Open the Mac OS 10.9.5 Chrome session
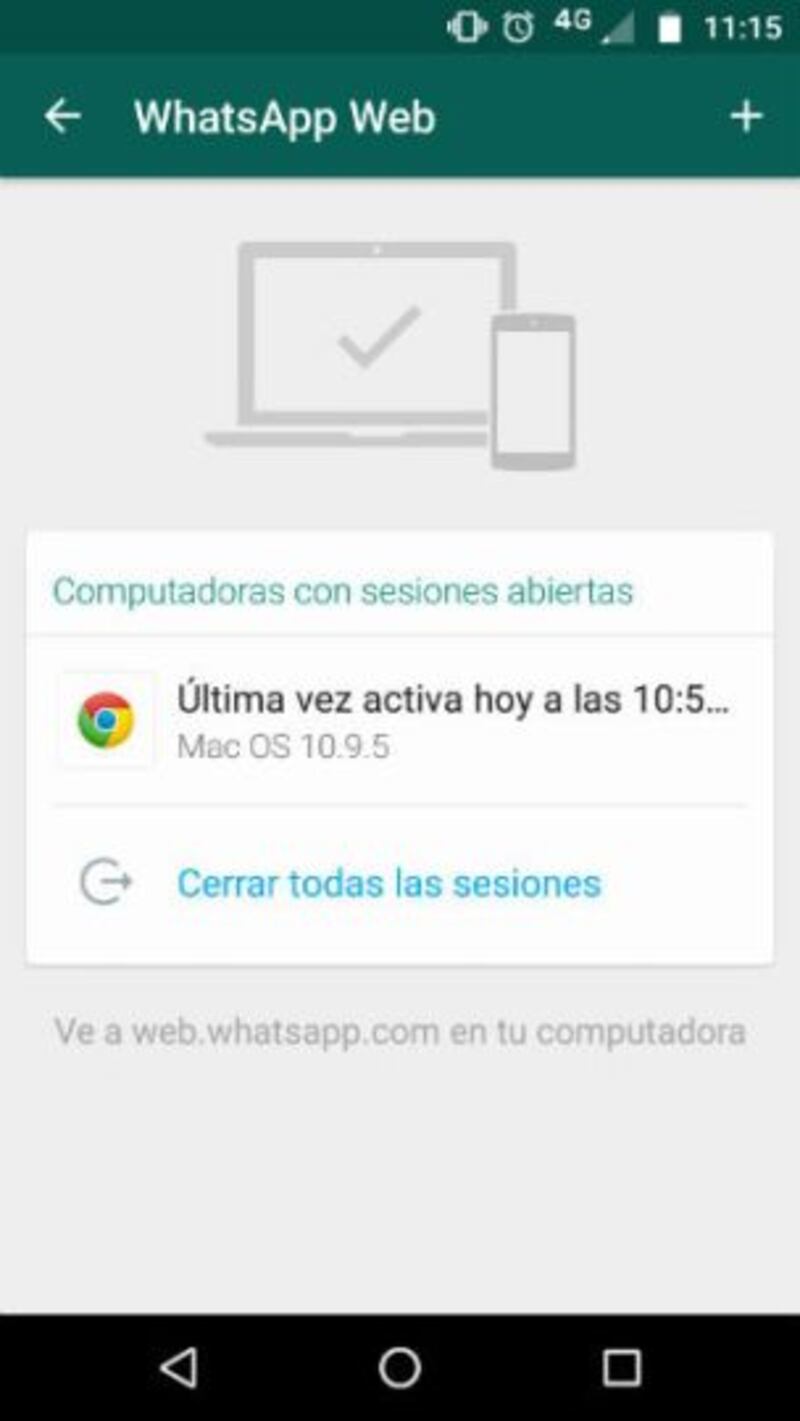This screenshot has height=1421, width=800. (400, 720)
